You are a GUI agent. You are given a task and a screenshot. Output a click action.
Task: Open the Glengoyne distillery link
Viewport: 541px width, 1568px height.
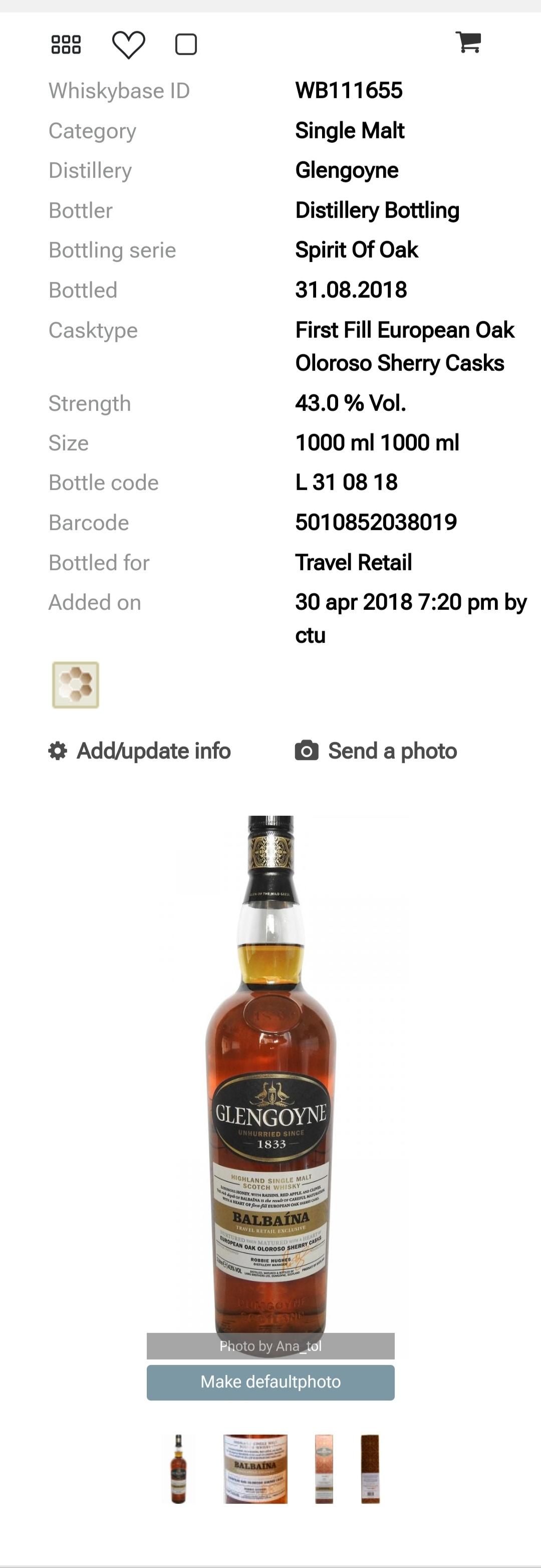pyautogui.click(x=346, y=170)
